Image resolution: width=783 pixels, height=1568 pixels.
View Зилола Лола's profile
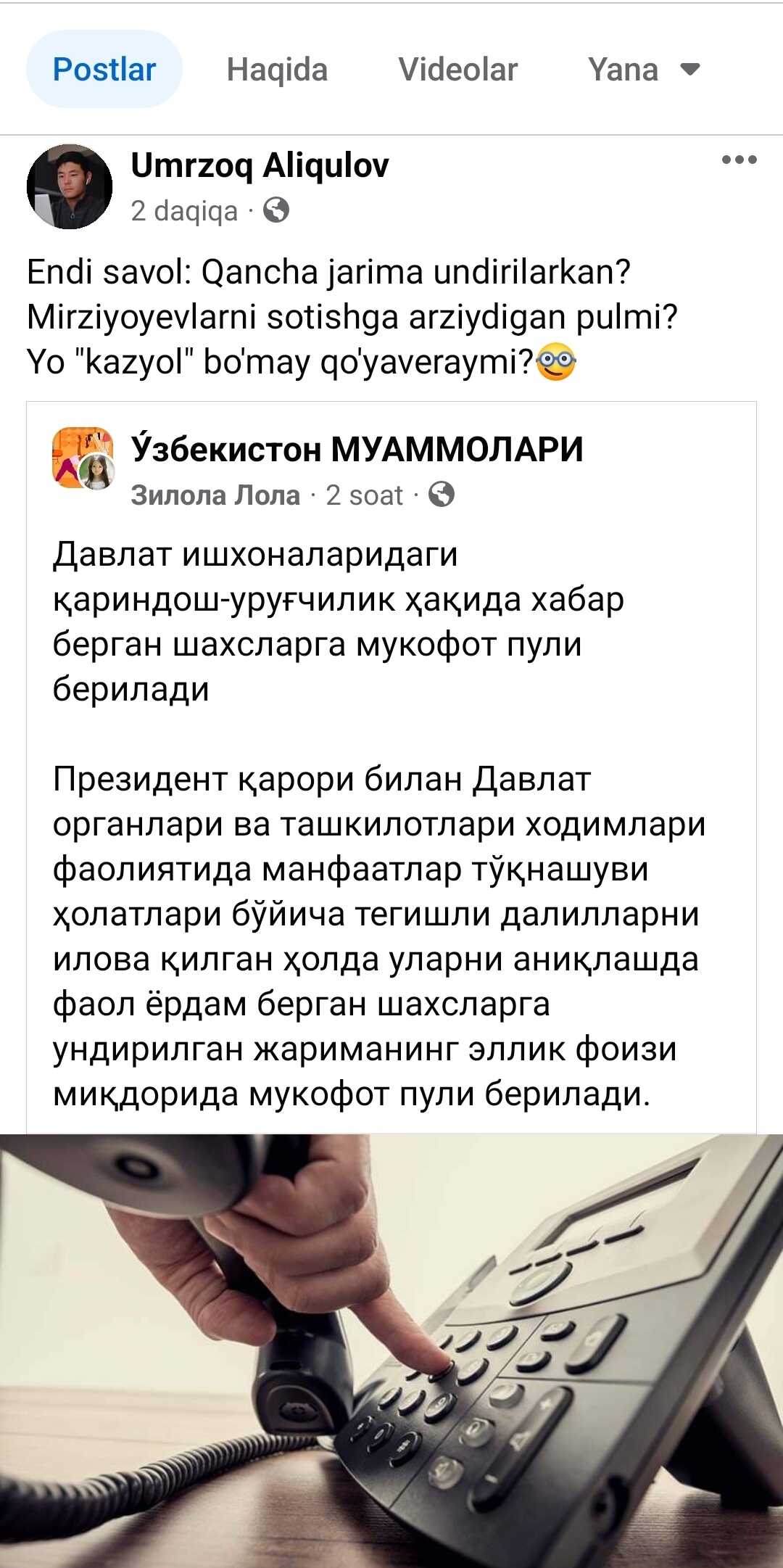(215, 495)
